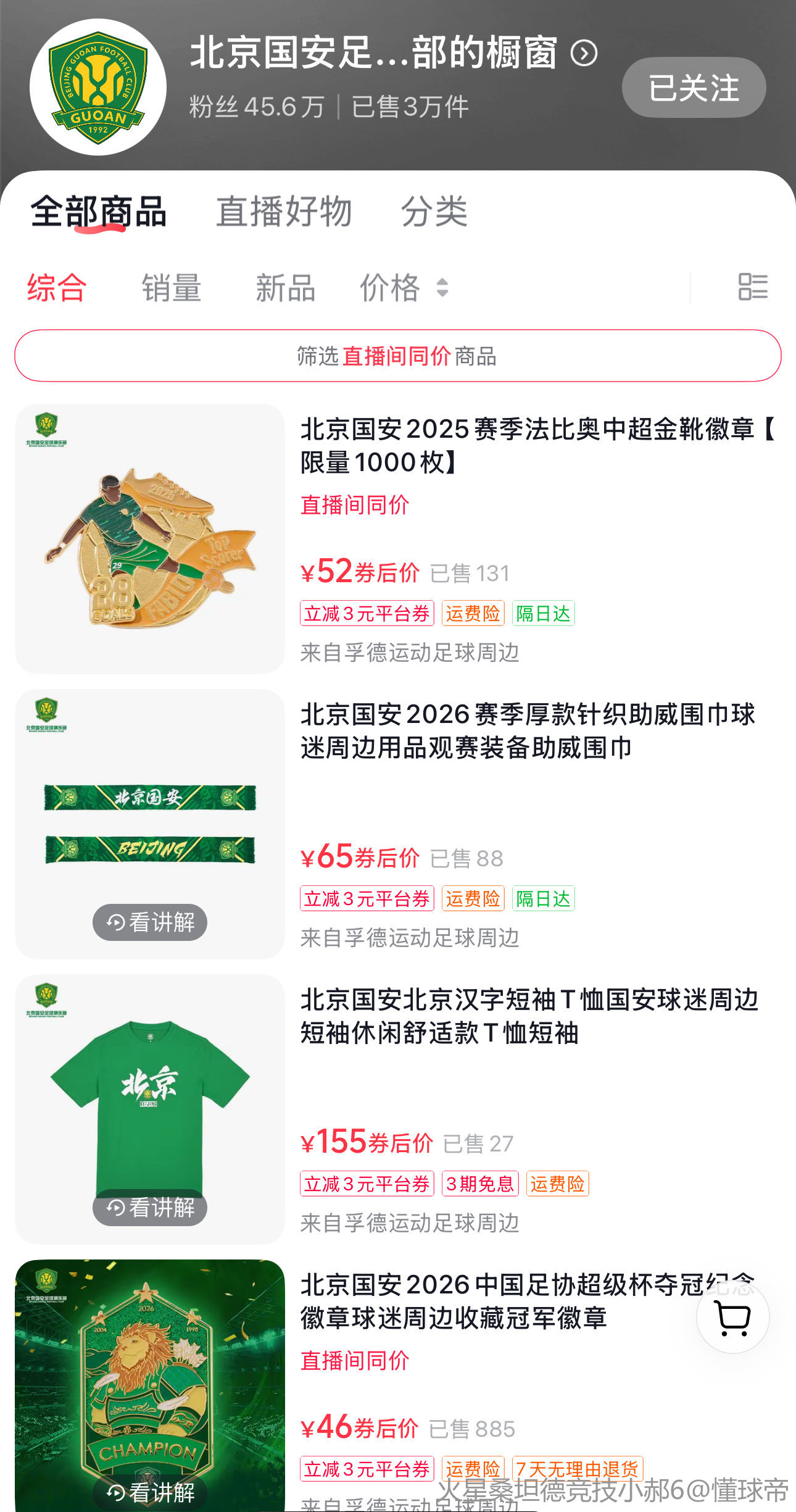This screenshot has width=796, height=1512.
Task: Open the 分类 tab
Action: [x=434, y=212]
